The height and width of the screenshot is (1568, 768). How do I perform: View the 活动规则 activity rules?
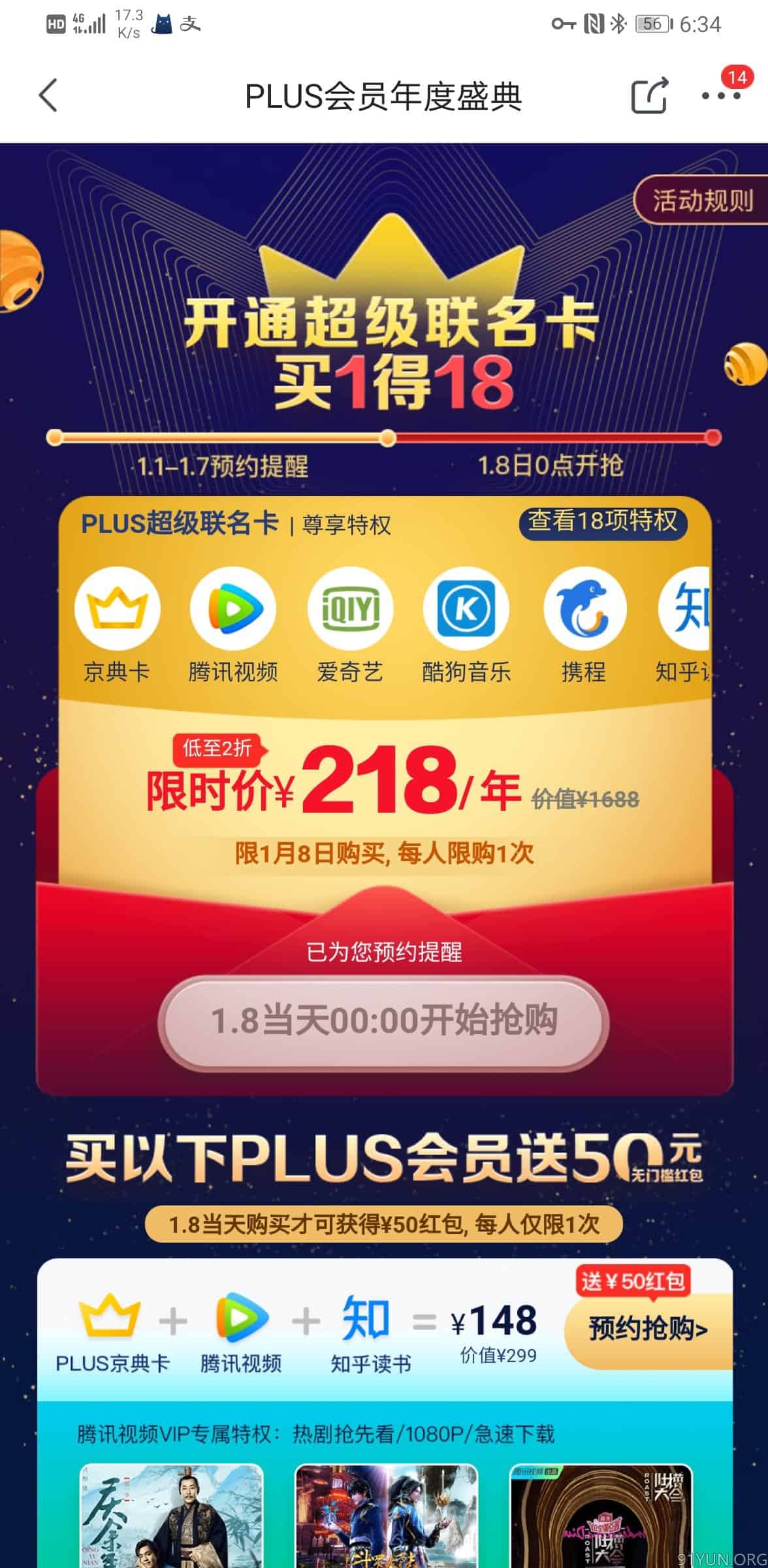[701, 201]
